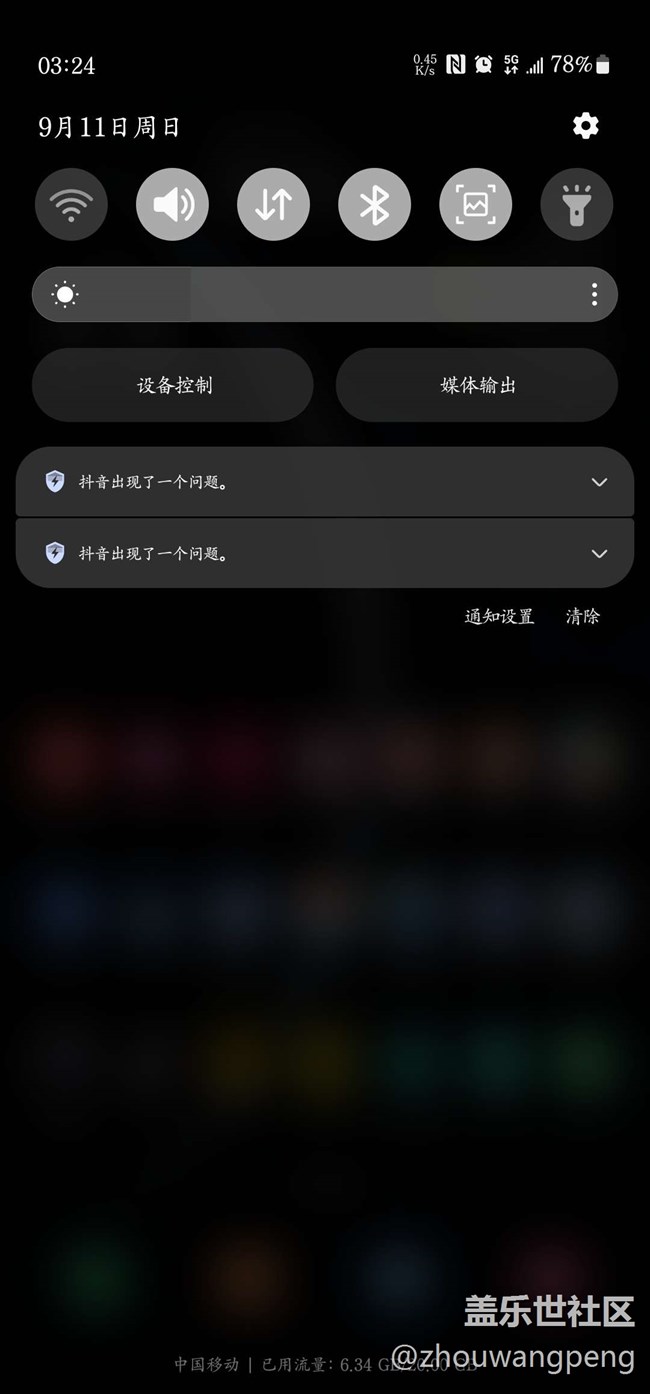Open 媒体输出 panel
The width and height of the screenshot is (650, 1394).
[477, 385]
